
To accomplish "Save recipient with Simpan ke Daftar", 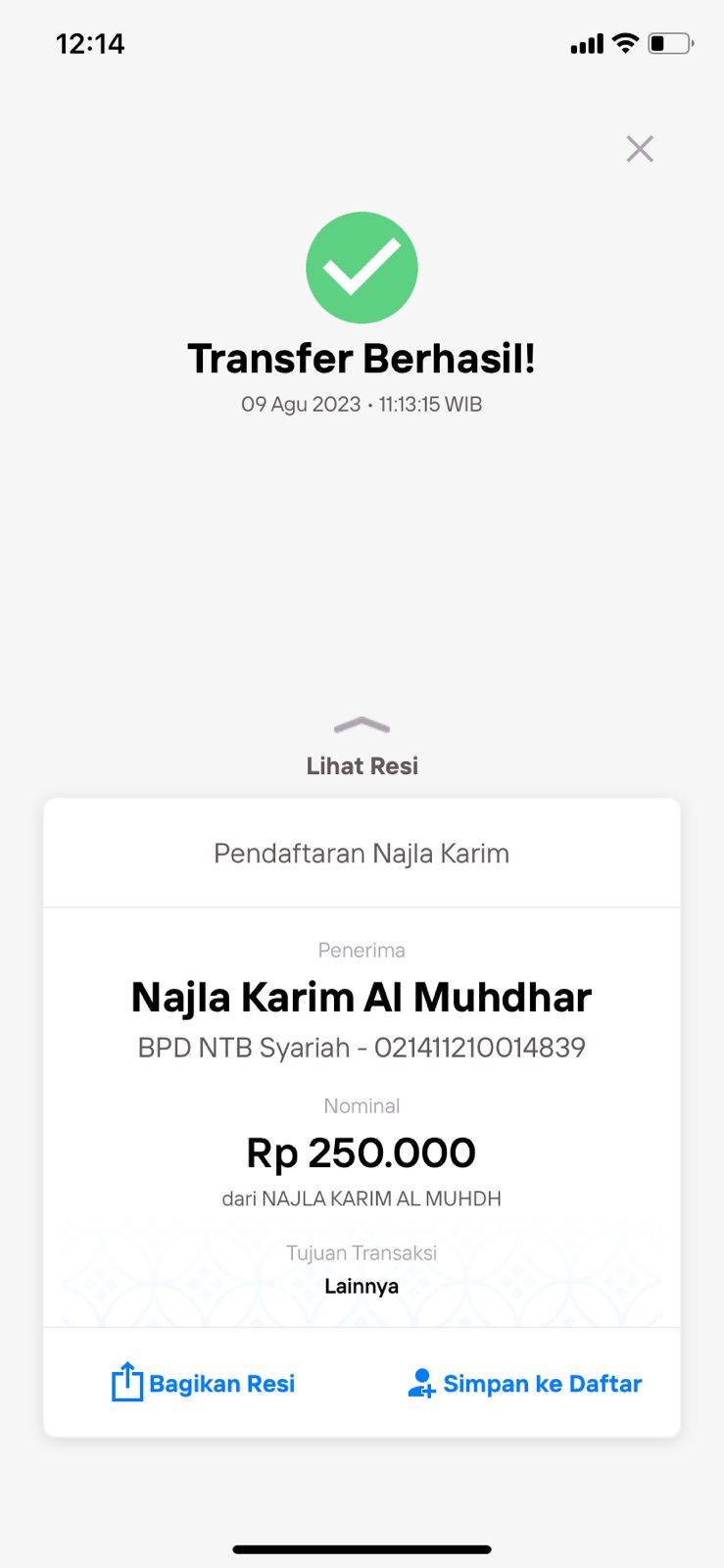I will pyautogui.click(x=525, y=1383).
